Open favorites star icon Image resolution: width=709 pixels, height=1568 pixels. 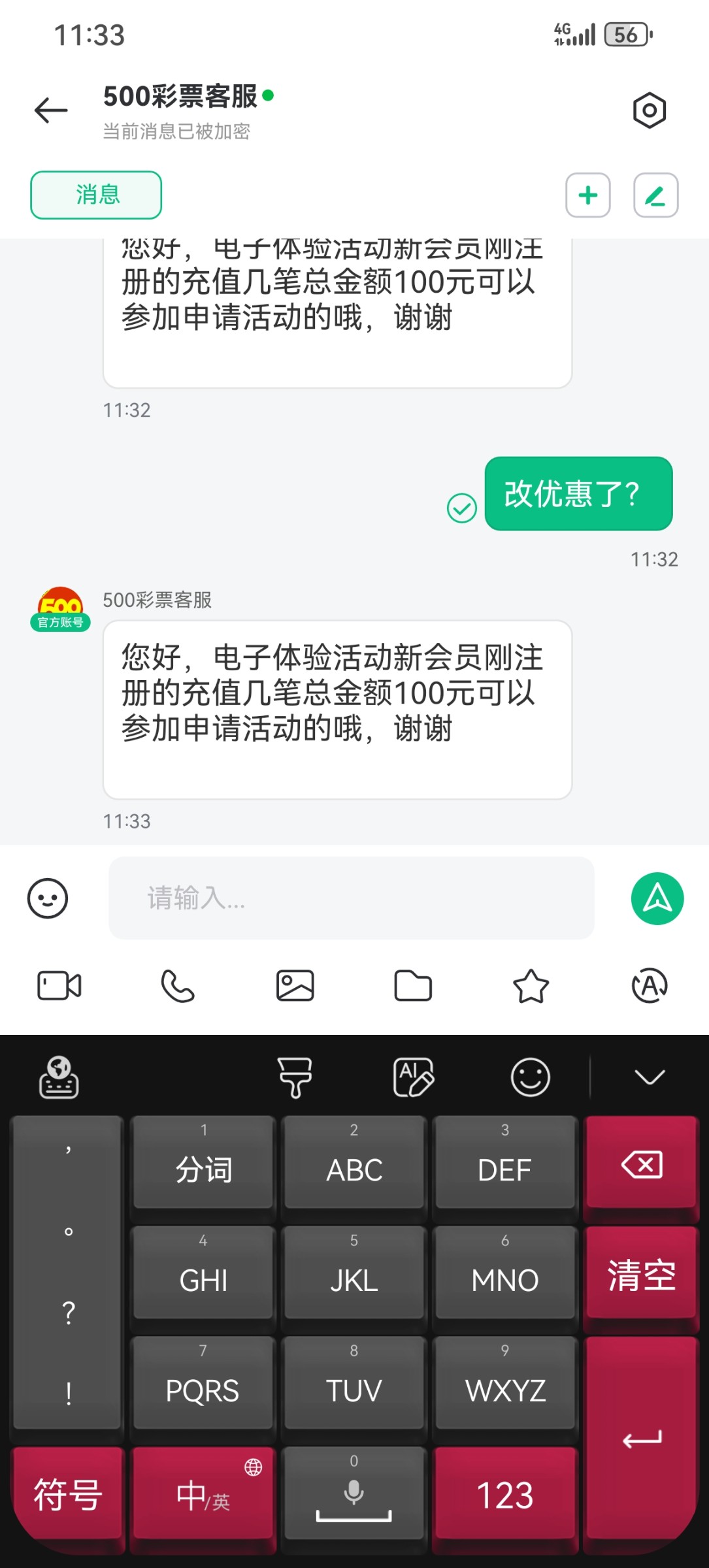531,985
